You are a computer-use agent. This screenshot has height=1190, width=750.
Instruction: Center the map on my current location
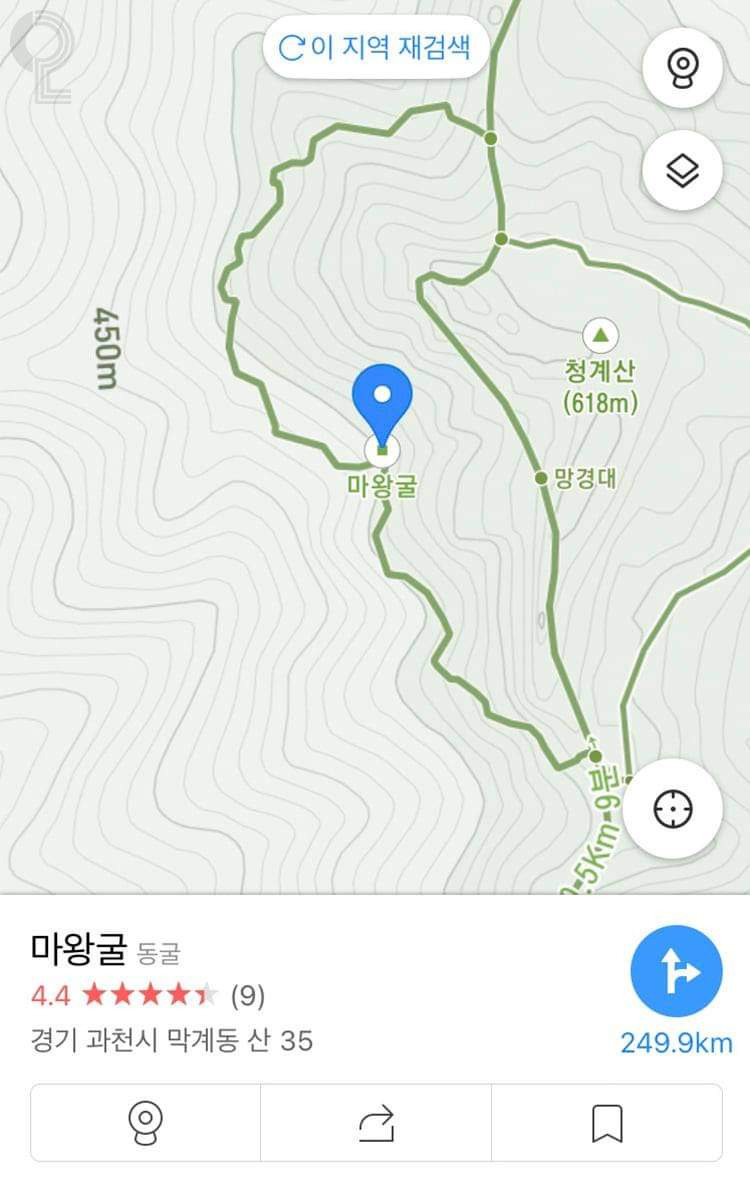click(x=672, y=808)
